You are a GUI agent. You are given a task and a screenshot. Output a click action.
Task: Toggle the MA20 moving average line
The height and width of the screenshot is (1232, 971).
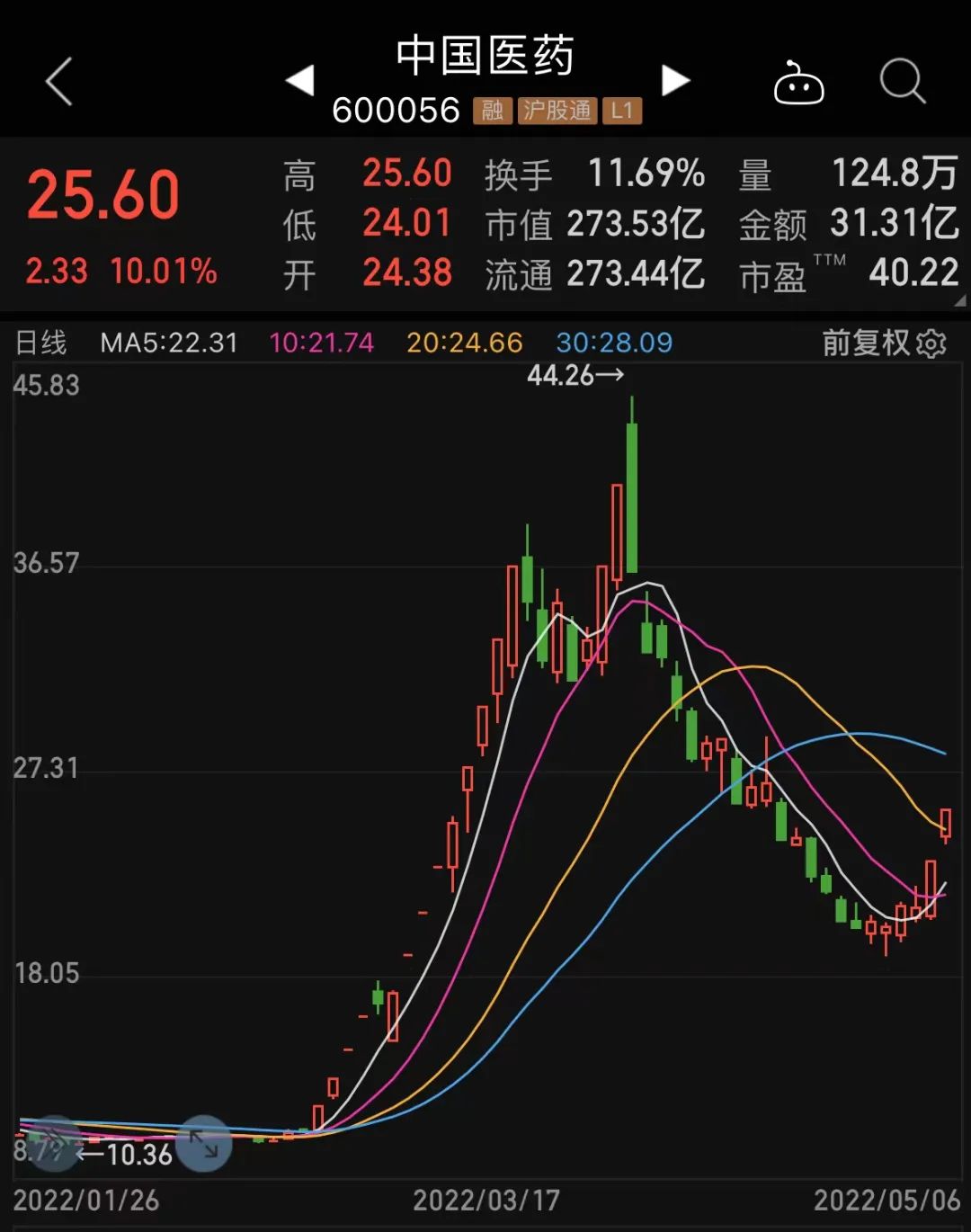[464, 343]
